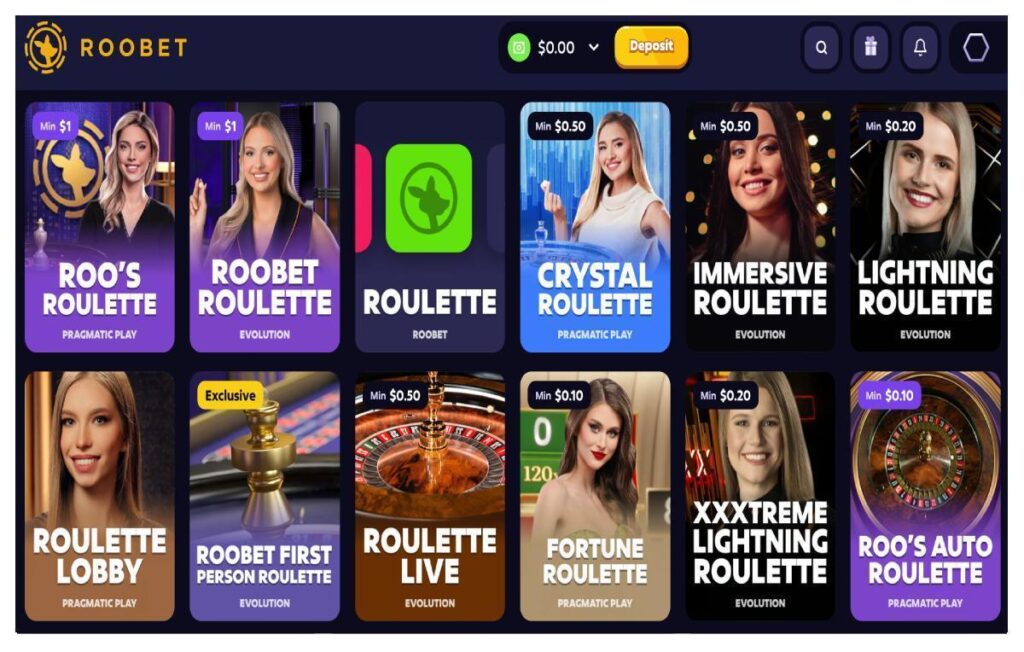Open the notifications bell
The height and width of the screenshot is (652, 1024).
(x=920, y=47)
